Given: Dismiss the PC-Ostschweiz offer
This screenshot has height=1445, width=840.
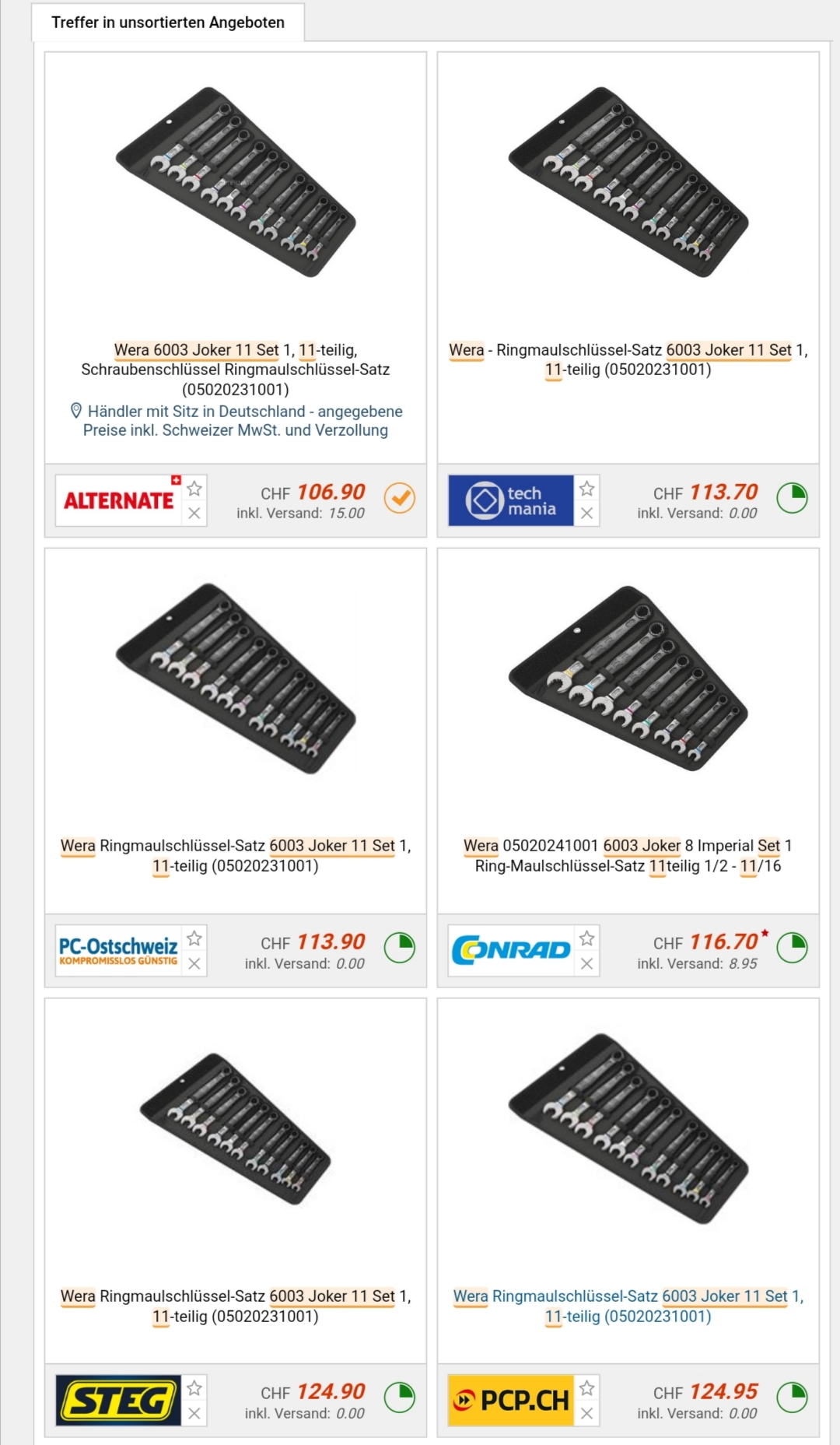Looking at the screenshot, I should (x=194, y=963).
